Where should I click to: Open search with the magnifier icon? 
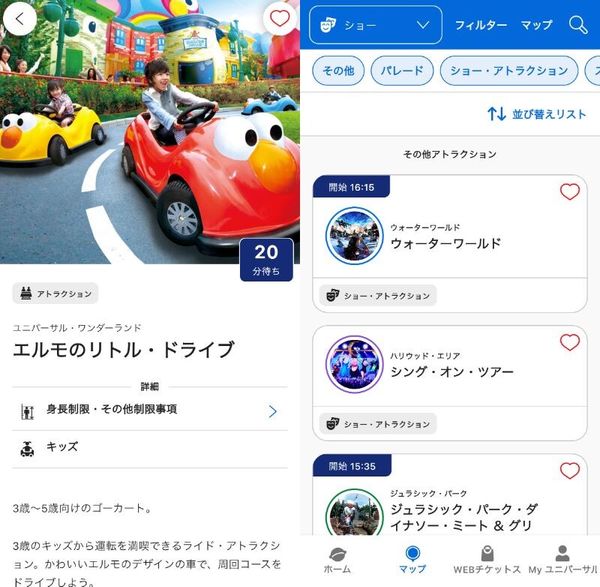pos(578,25)
